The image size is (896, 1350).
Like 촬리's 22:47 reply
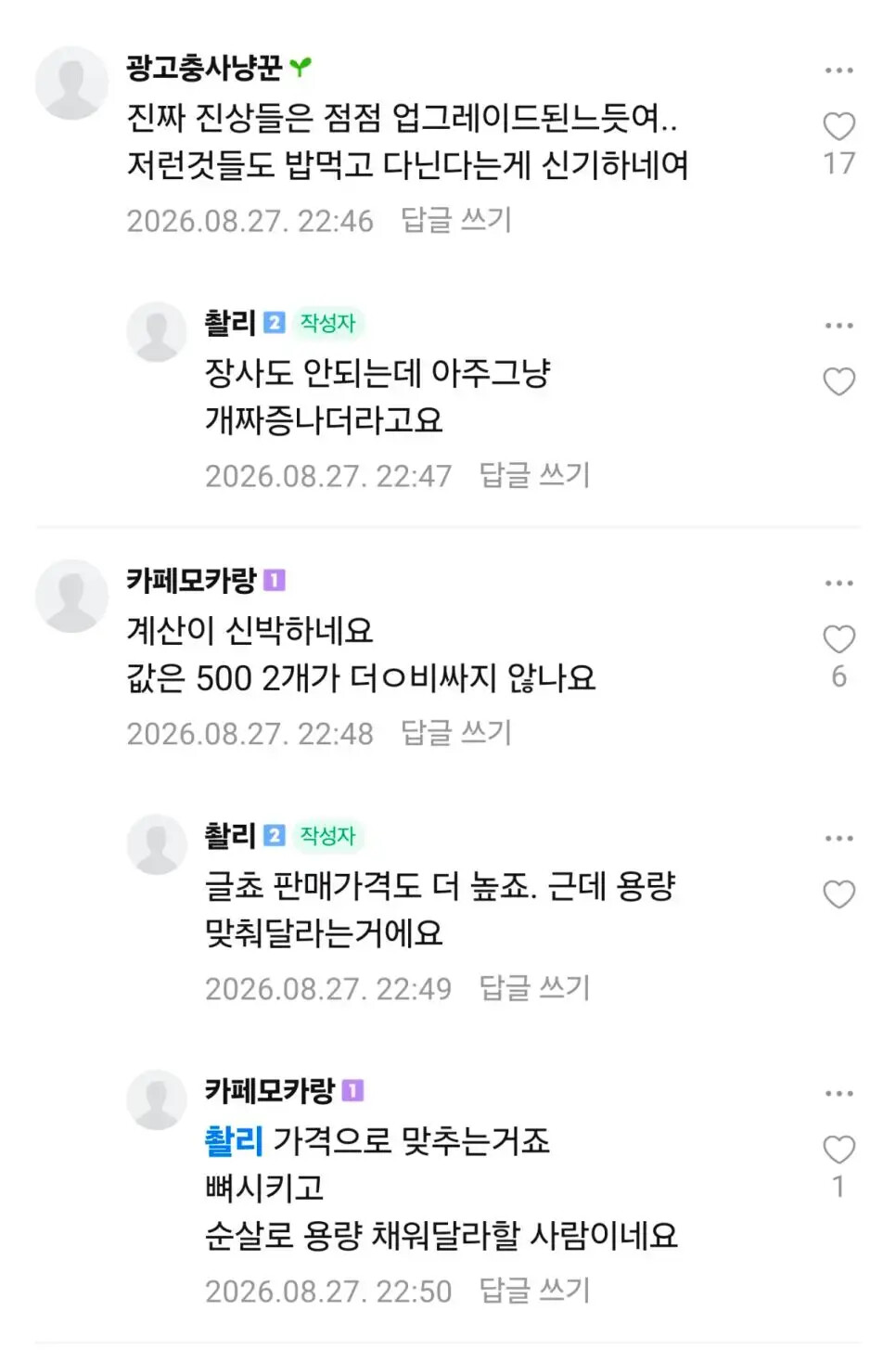pos(838,381)
